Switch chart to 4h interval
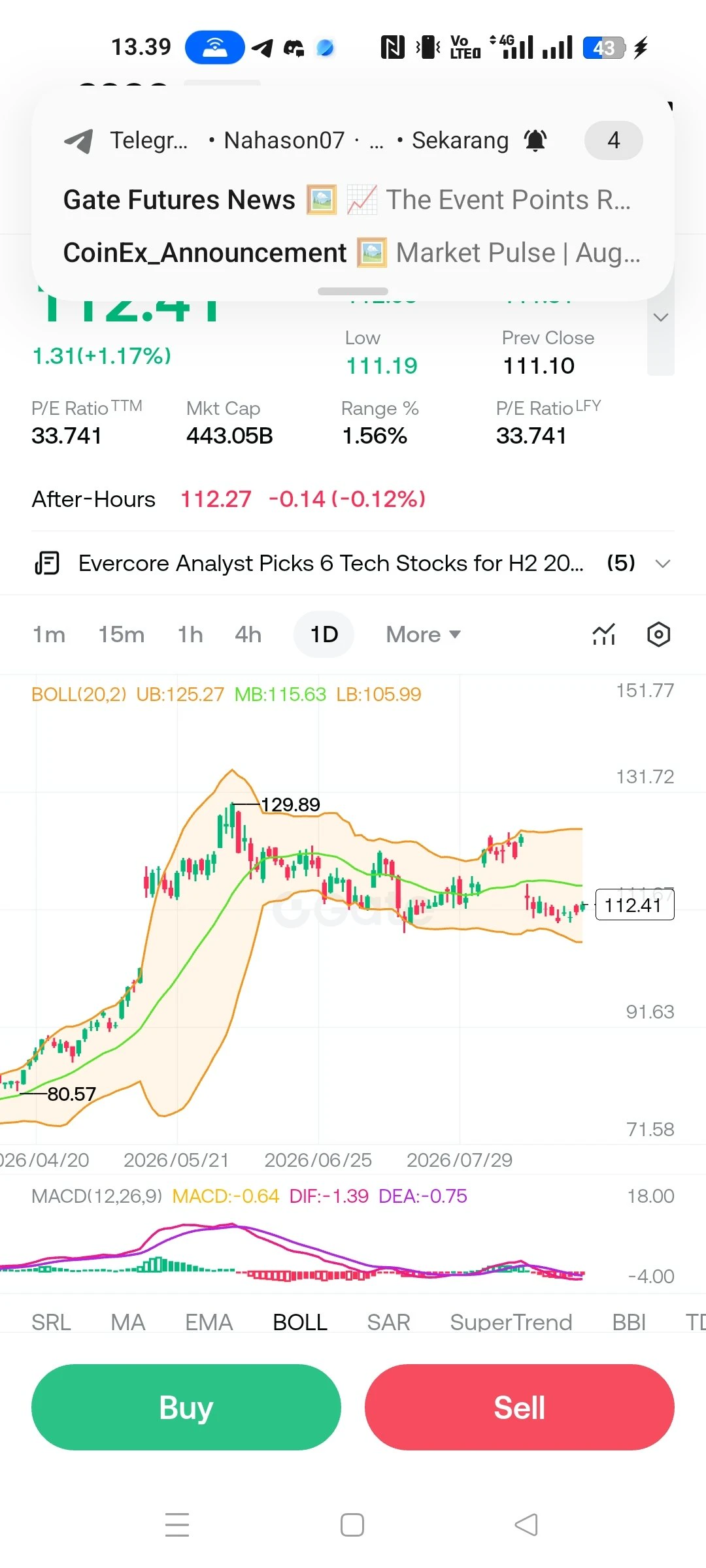 click(x=248, y=634)
